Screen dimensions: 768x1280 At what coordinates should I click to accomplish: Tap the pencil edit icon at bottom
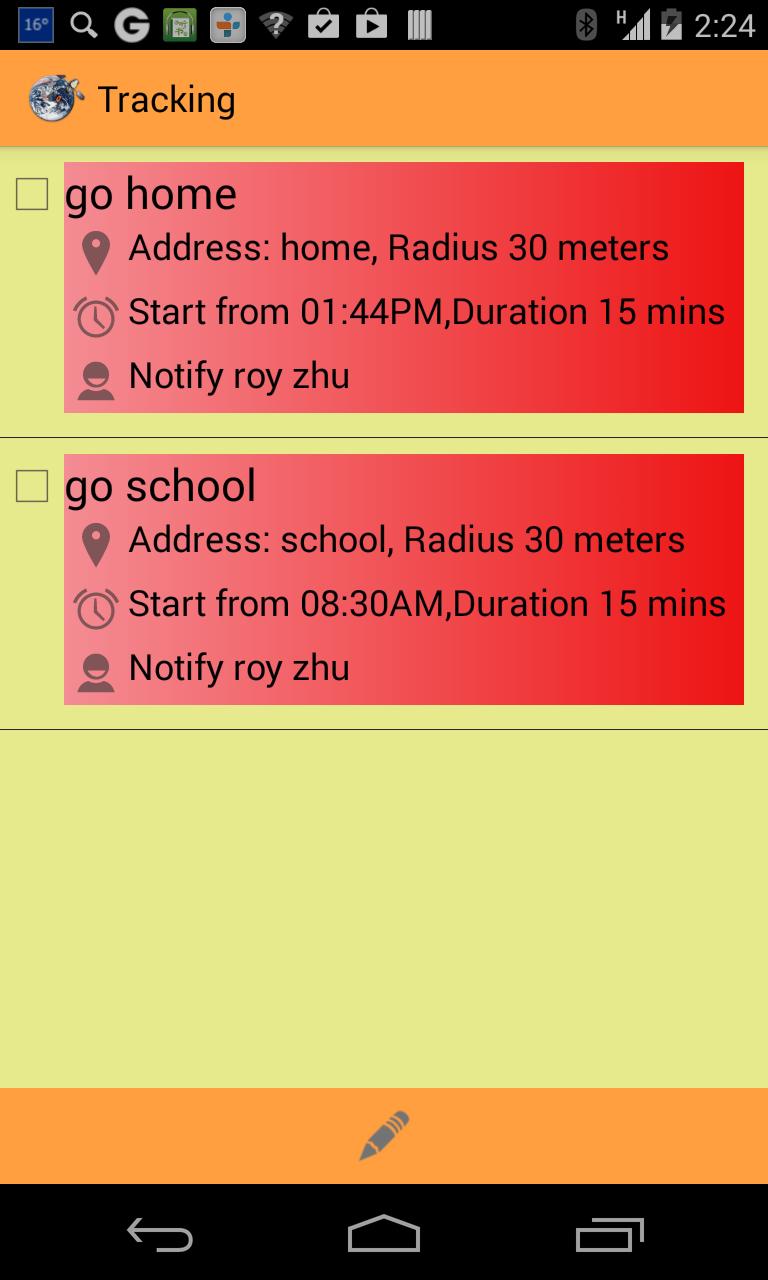(384, 1135)
